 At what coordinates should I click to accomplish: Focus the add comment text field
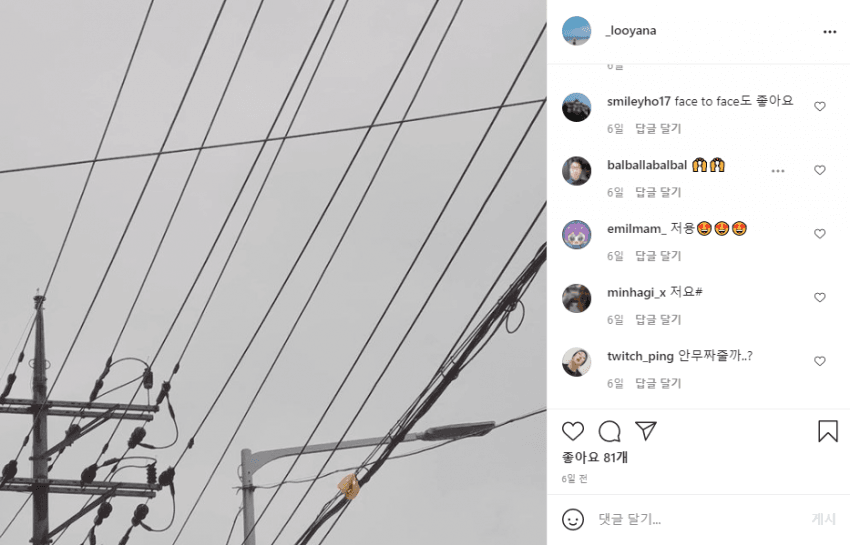pyautogui.click(x=690, y=519)
